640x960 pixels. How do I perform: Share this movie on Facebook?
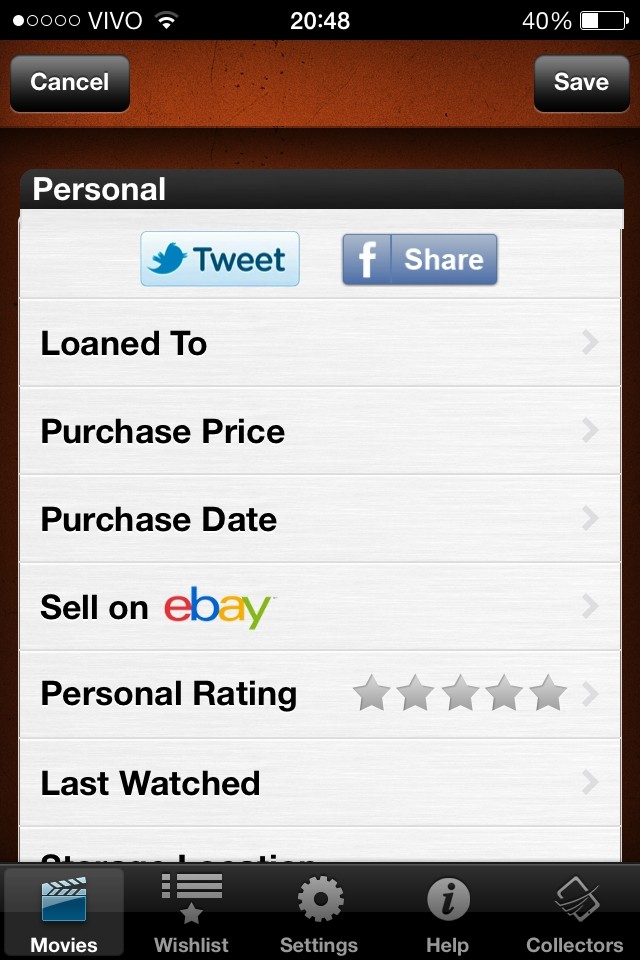coord(420,259)
